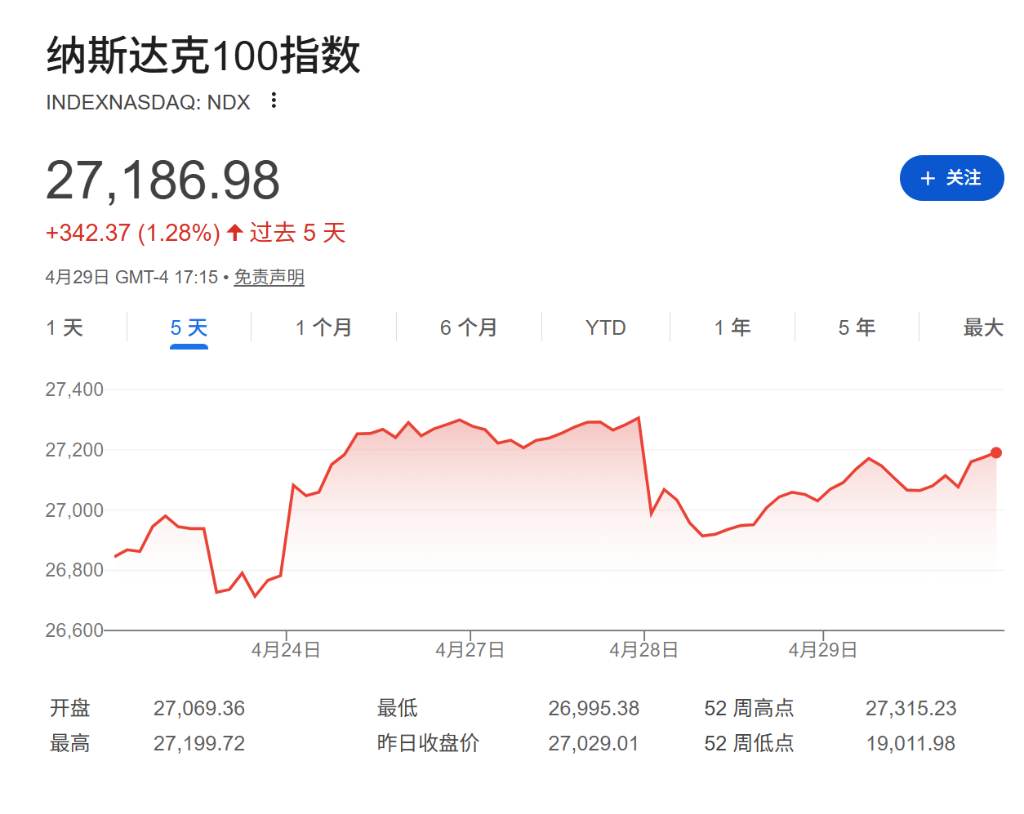Switch to the 6 个月 range
Viewport: 1024px width, 814px height.
click(468, 327)
